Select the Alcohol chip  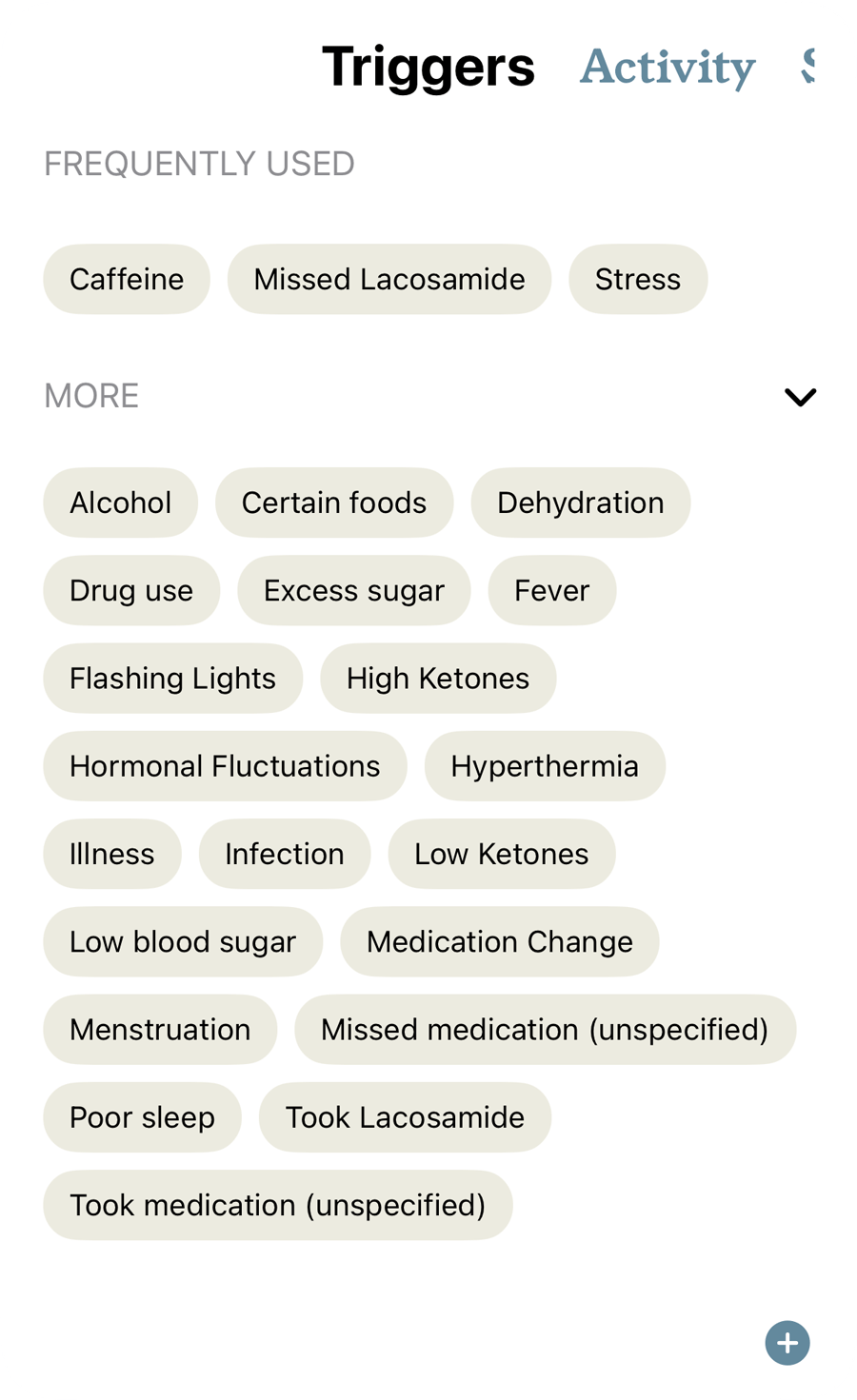point(121,503)
